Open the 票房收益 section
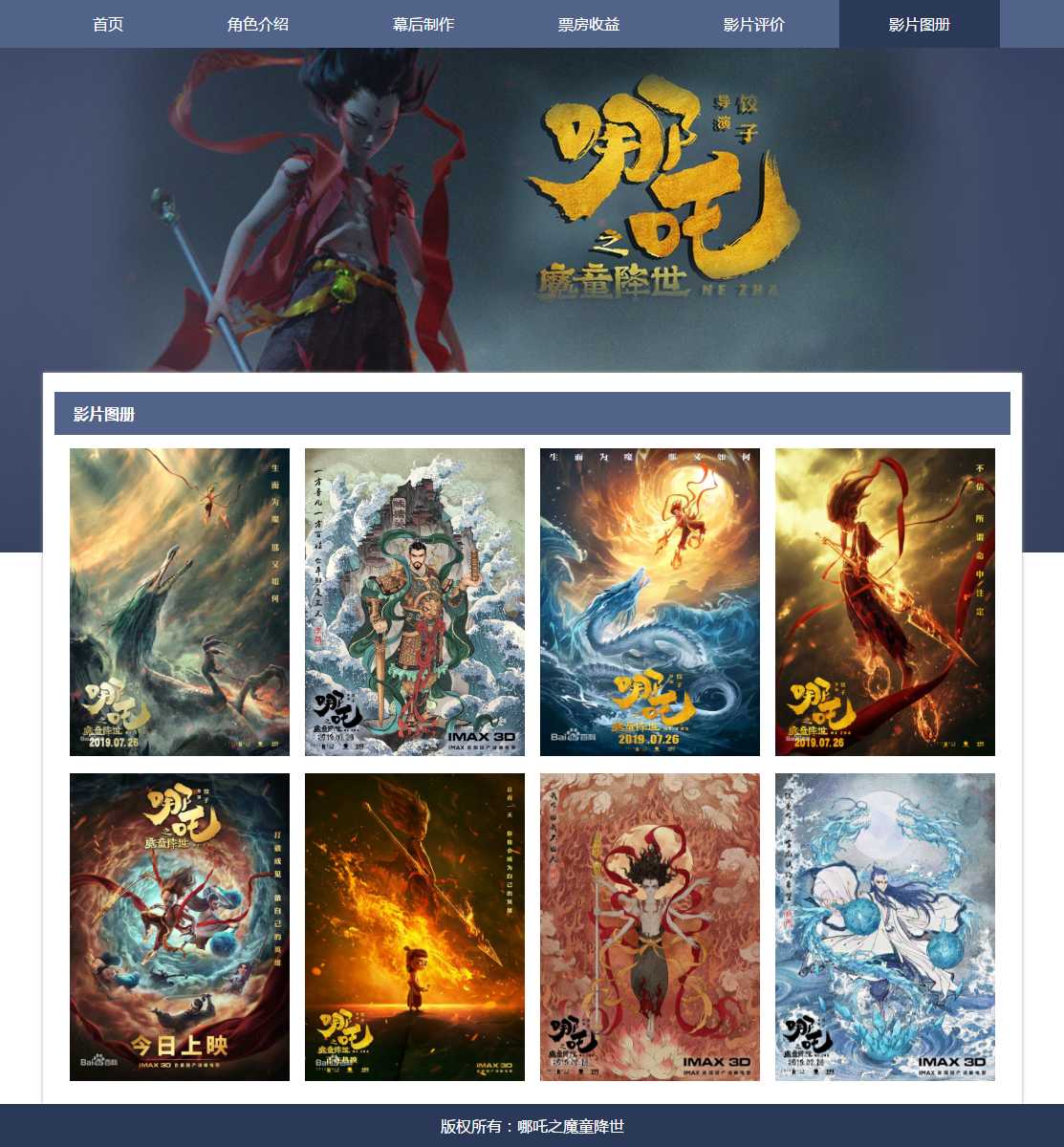This screenshot has width=1064, height=1147. (x=589, y=24)
